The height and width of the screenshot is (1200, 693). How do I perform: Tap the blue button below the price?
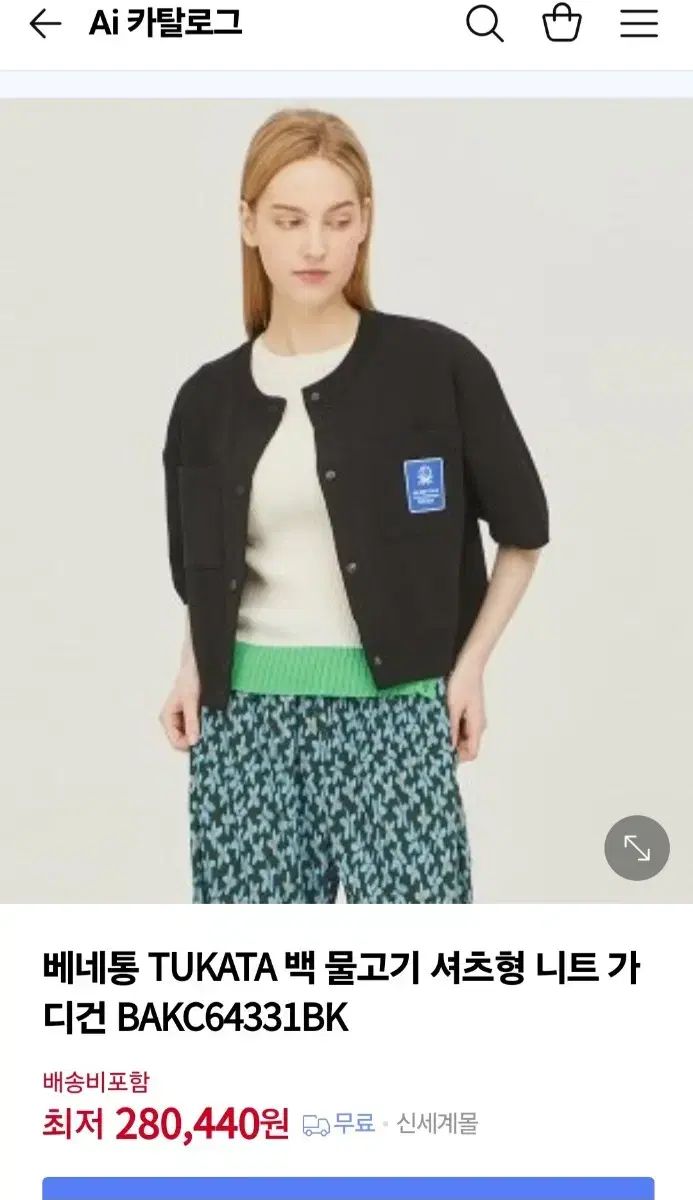[x=347, y=1188]
